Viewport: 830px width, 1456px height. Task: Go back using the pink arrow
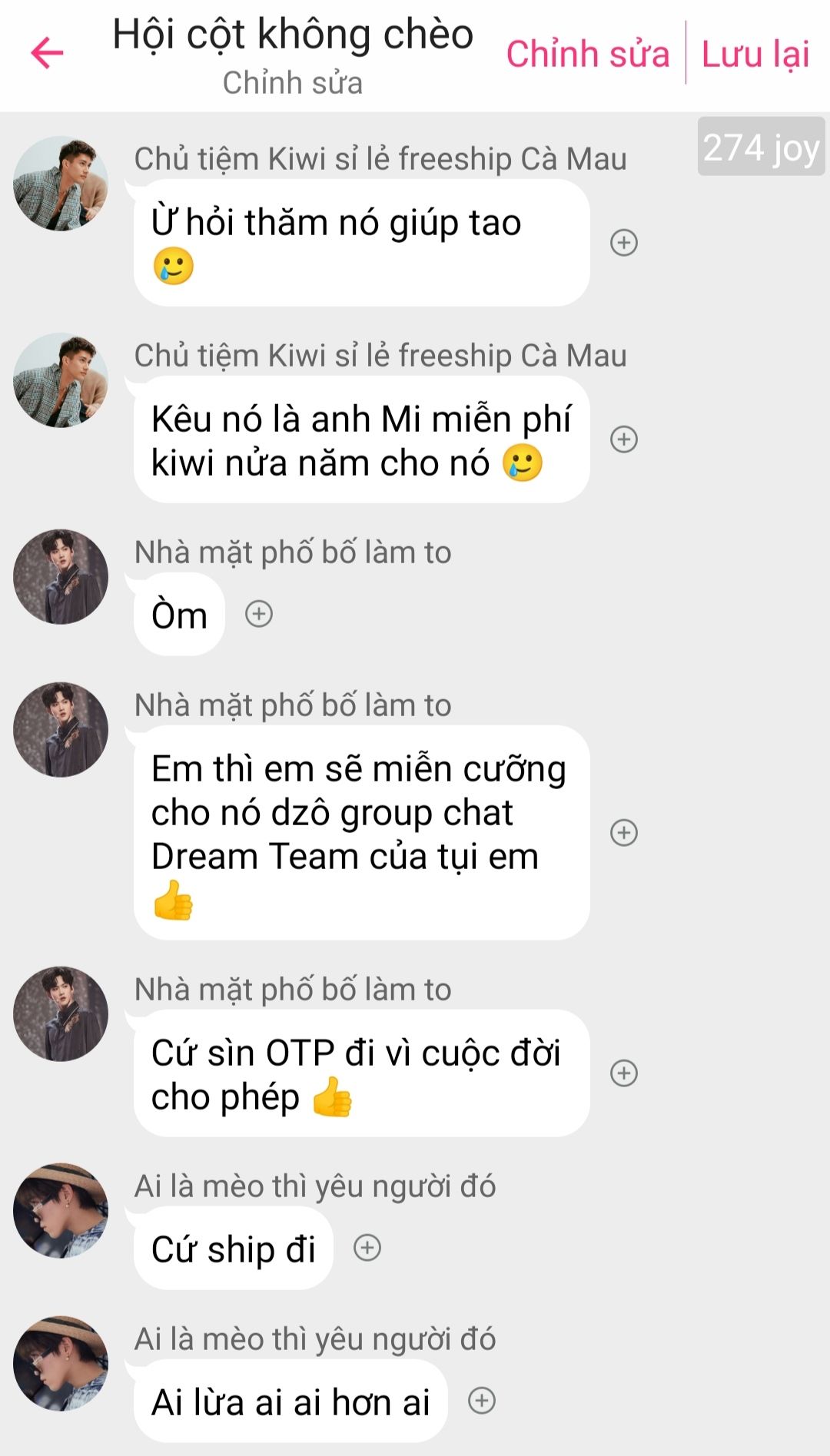pyautogui.click(x=47, y=53)
